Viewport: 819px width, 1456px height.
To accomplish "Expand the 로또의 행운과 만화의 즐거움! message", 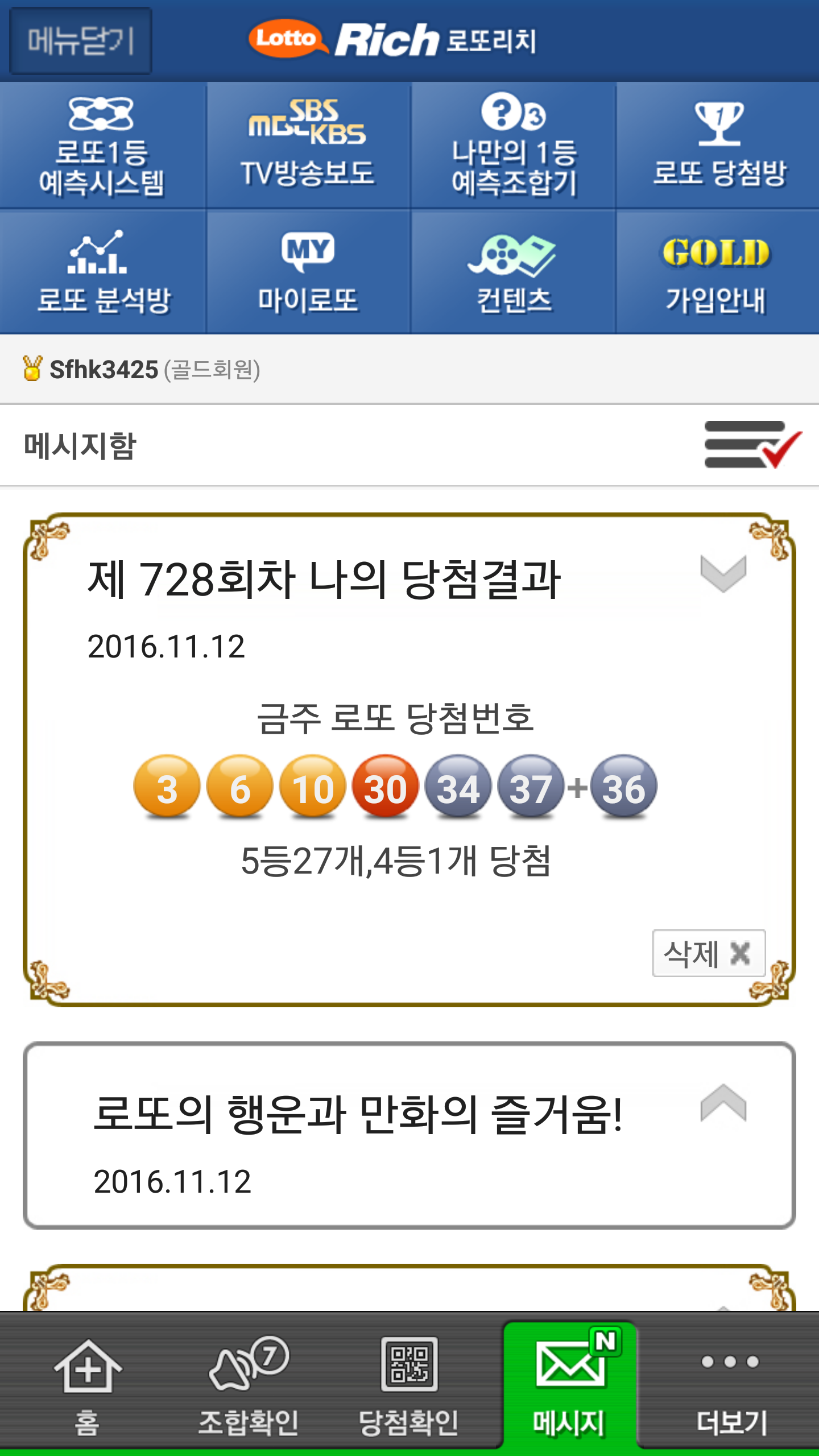I will 723,1103.
